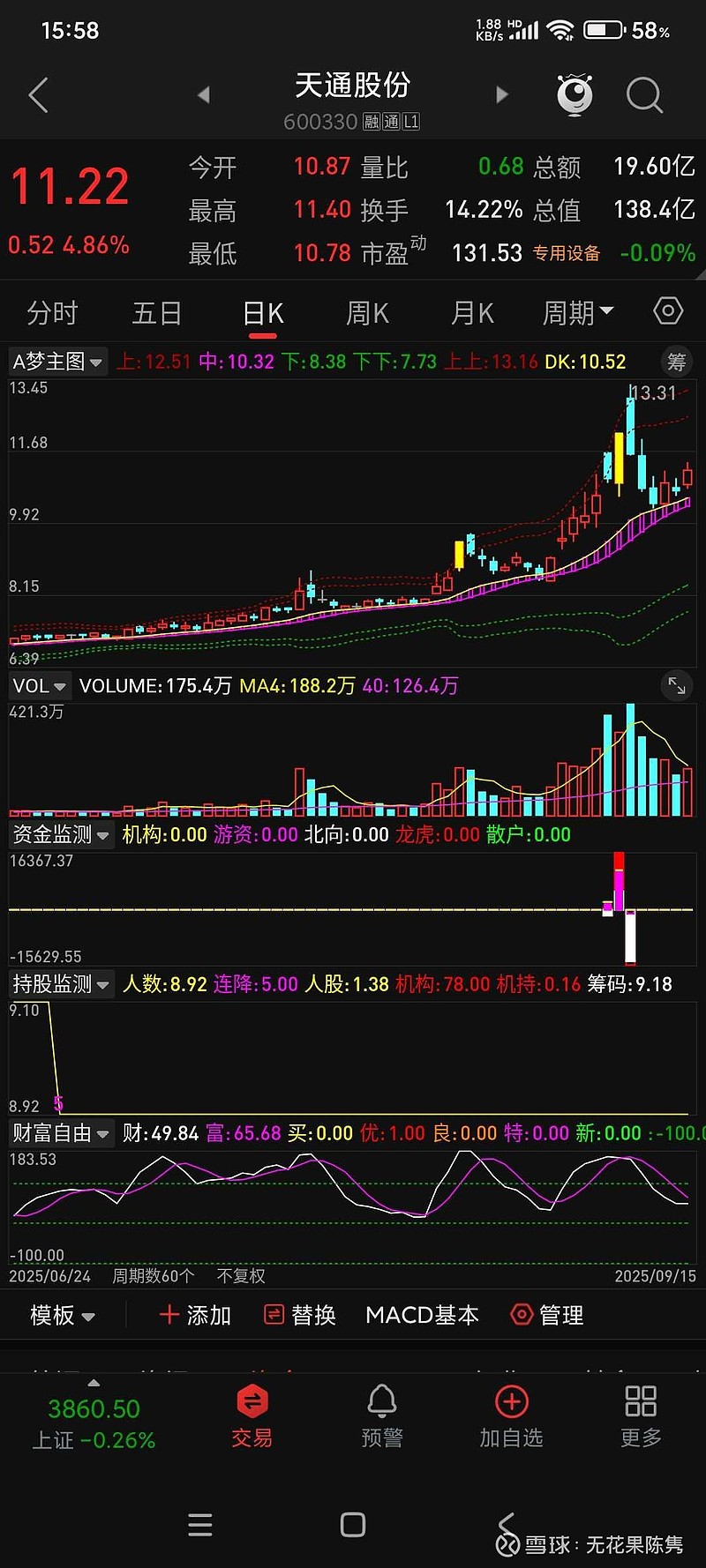Expand the chart to fullscreen

coord(677,685)
